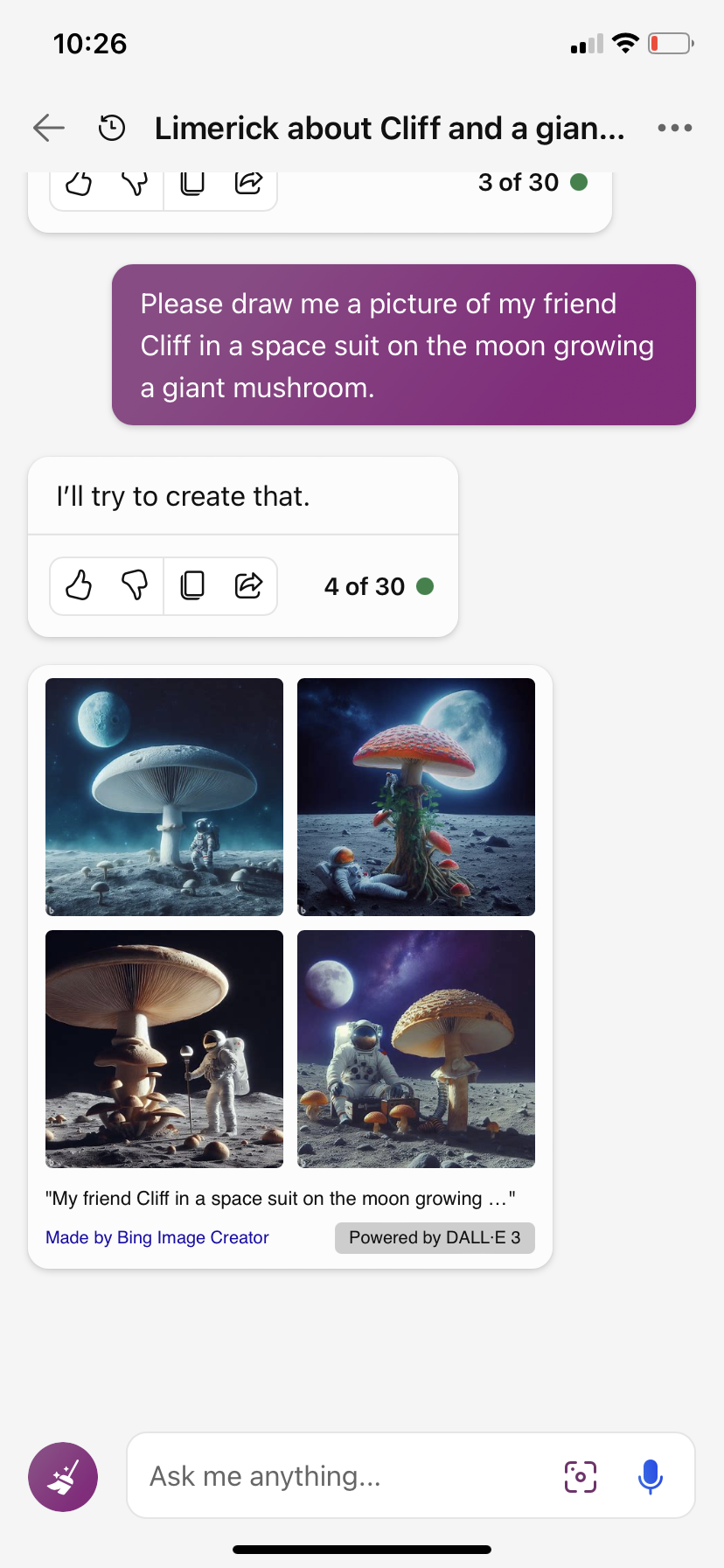Screen dimensions: 724x1568
Task: Open the Made by Bing Image Creator link
Action: tap(157, 1237)
